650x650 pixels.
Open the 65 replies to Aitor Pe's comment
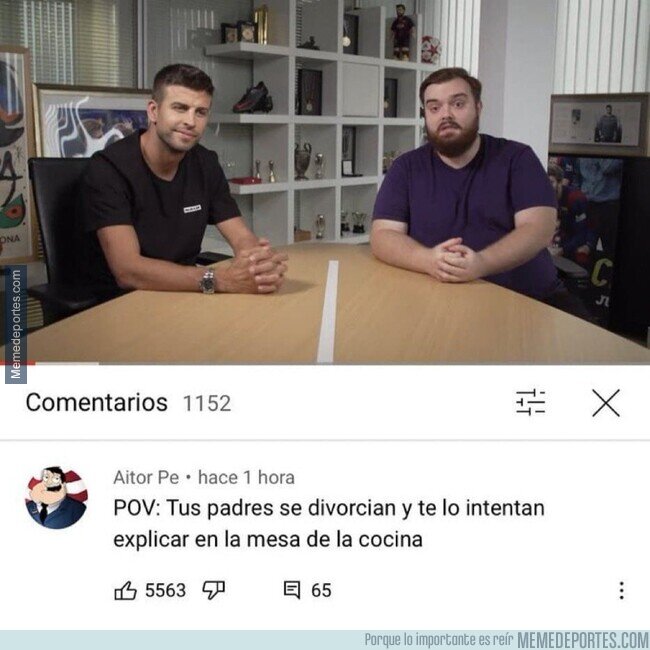point(307,590)
